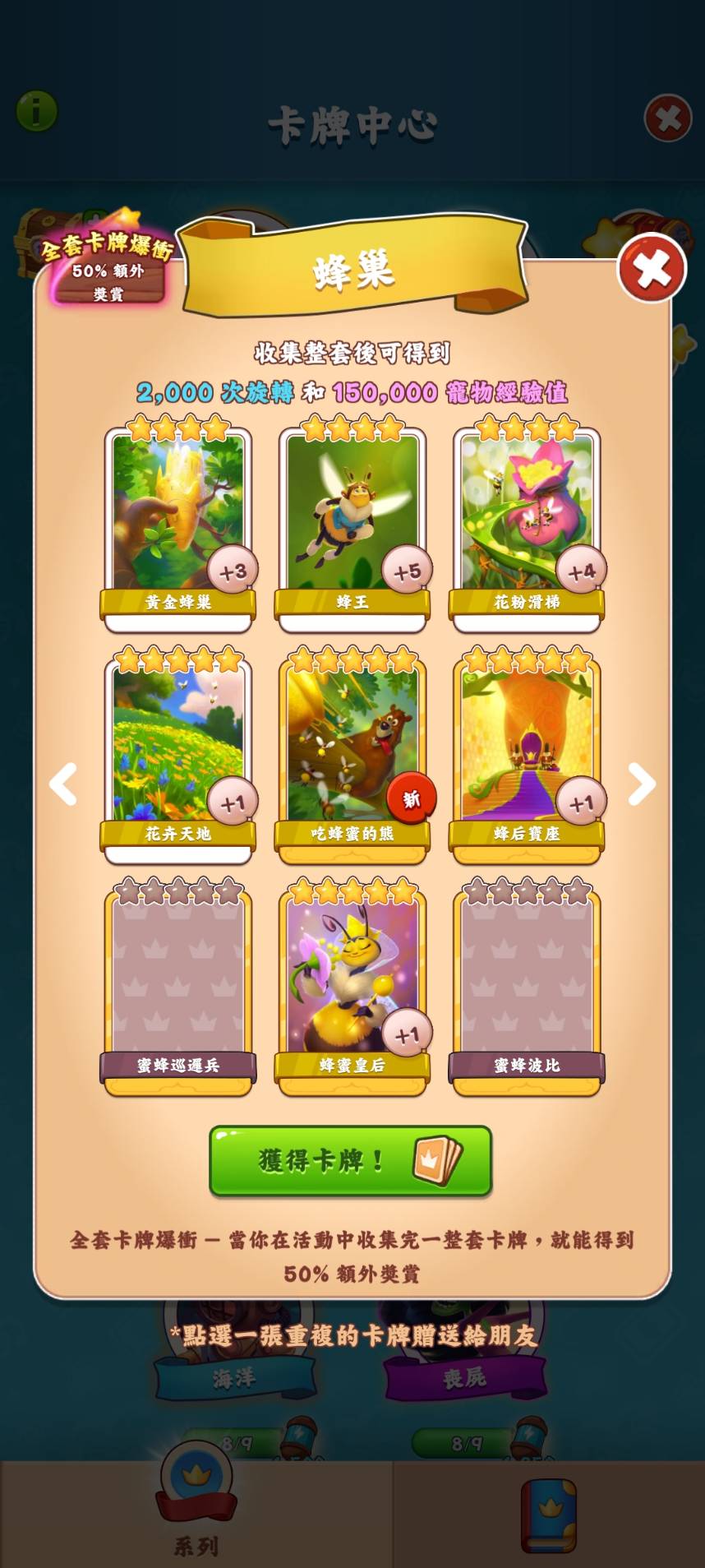Open the 蜂后寶座 card
The image size is (705, 1568).
click(527, 756)
